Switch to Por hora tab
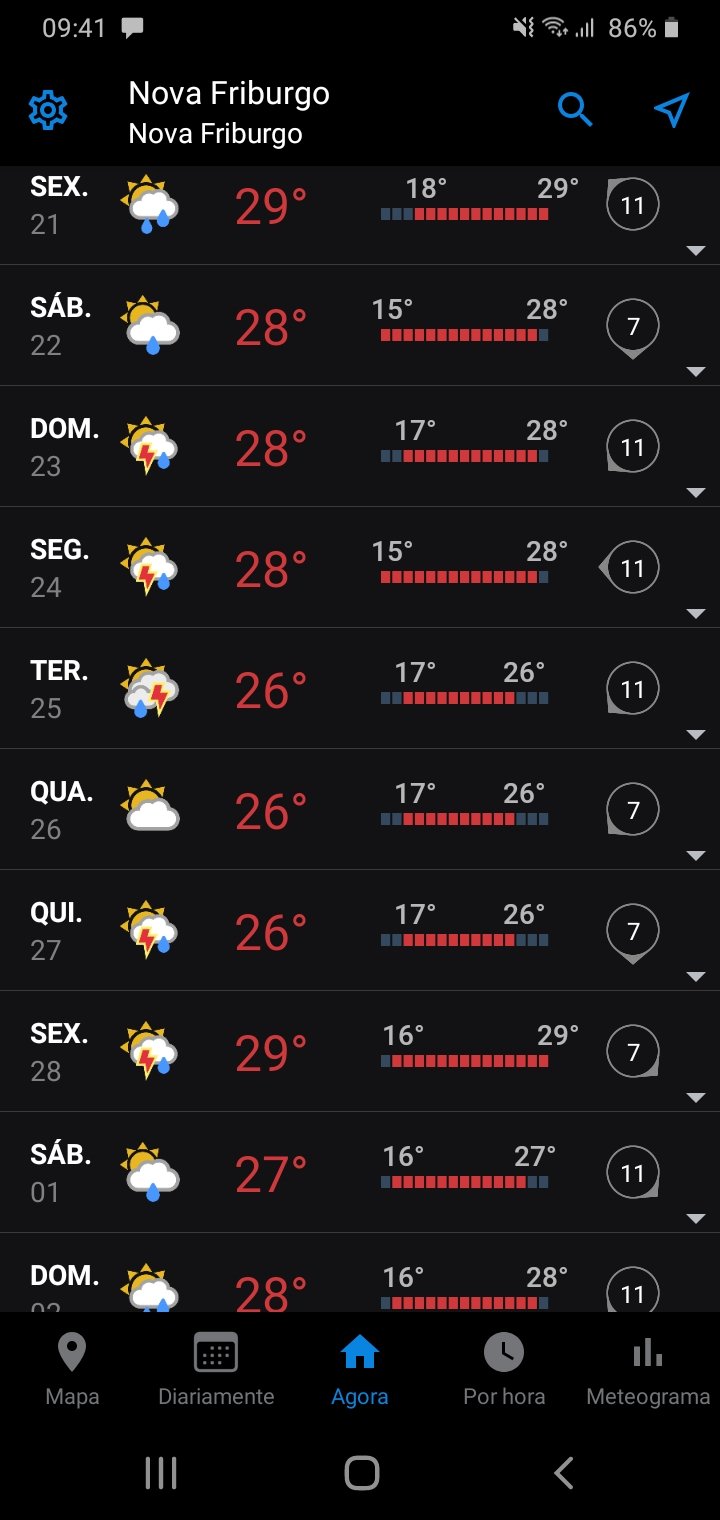Viewport: 720px width, 1520px height. pyautogui.click(x=504, y=1370)
